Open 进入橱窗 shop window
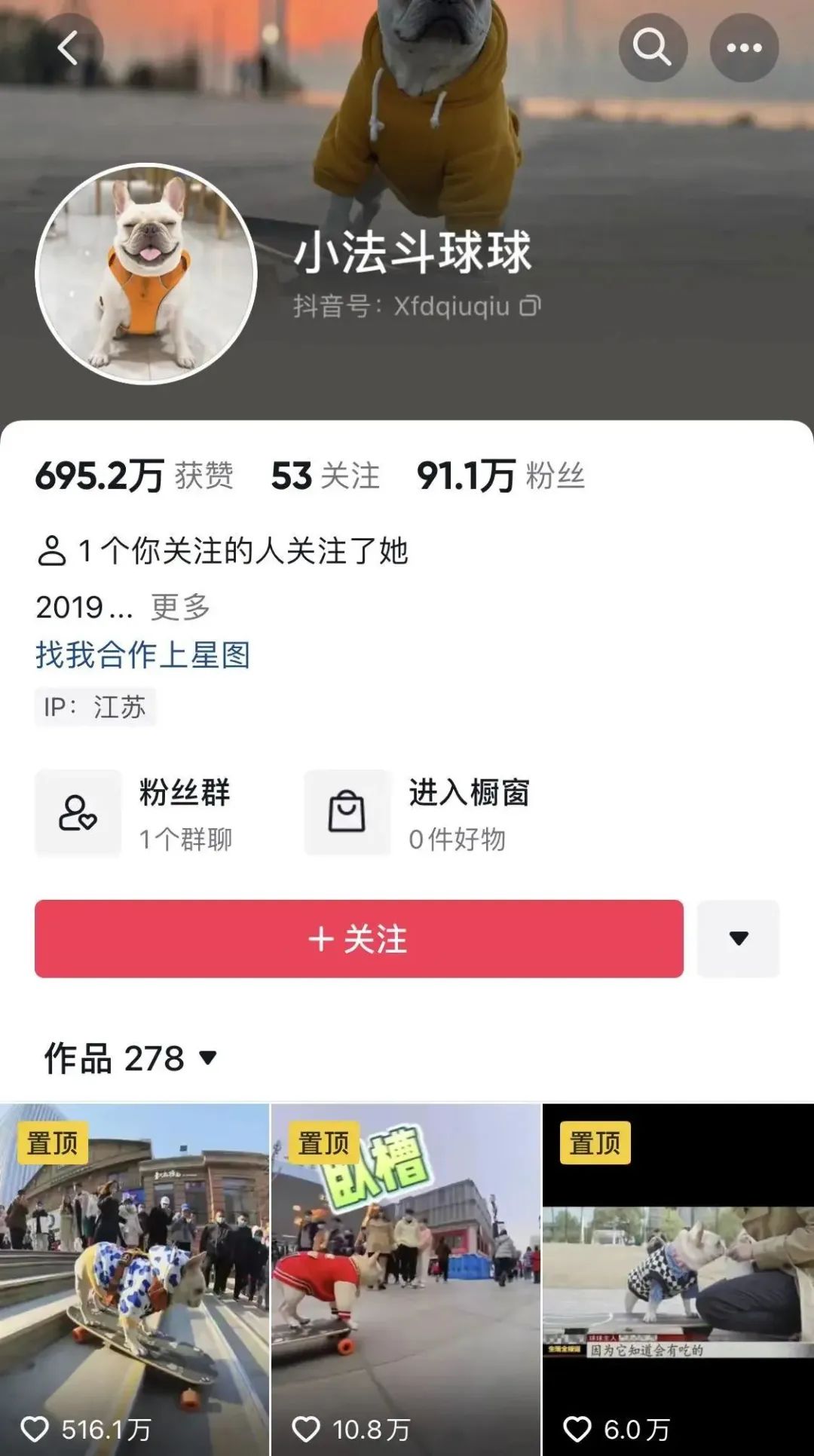The width and height of the screenshot is (814, 1456). (418, 814)
